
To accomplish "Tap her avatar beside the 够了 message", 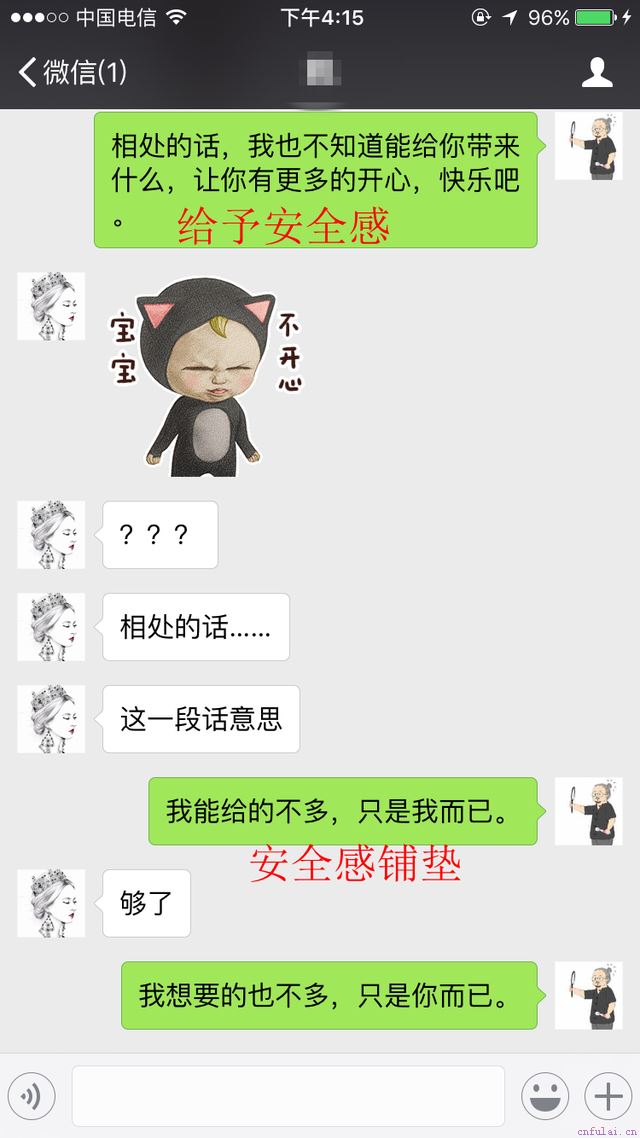I will tap(51, 903).
